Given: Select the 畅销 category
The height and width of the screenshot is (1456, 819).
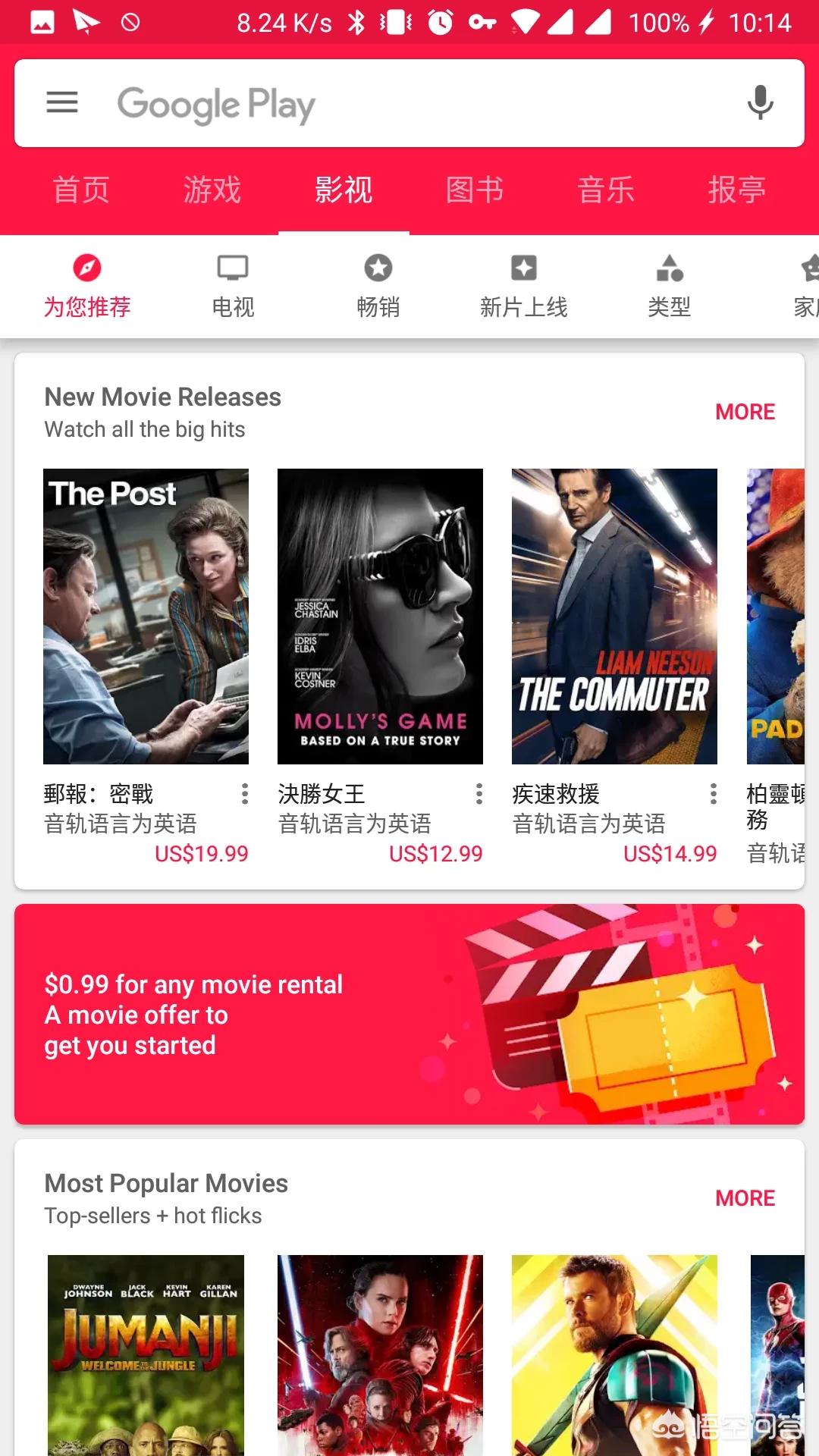Looking at the screenshot, I should click(378, 287).
